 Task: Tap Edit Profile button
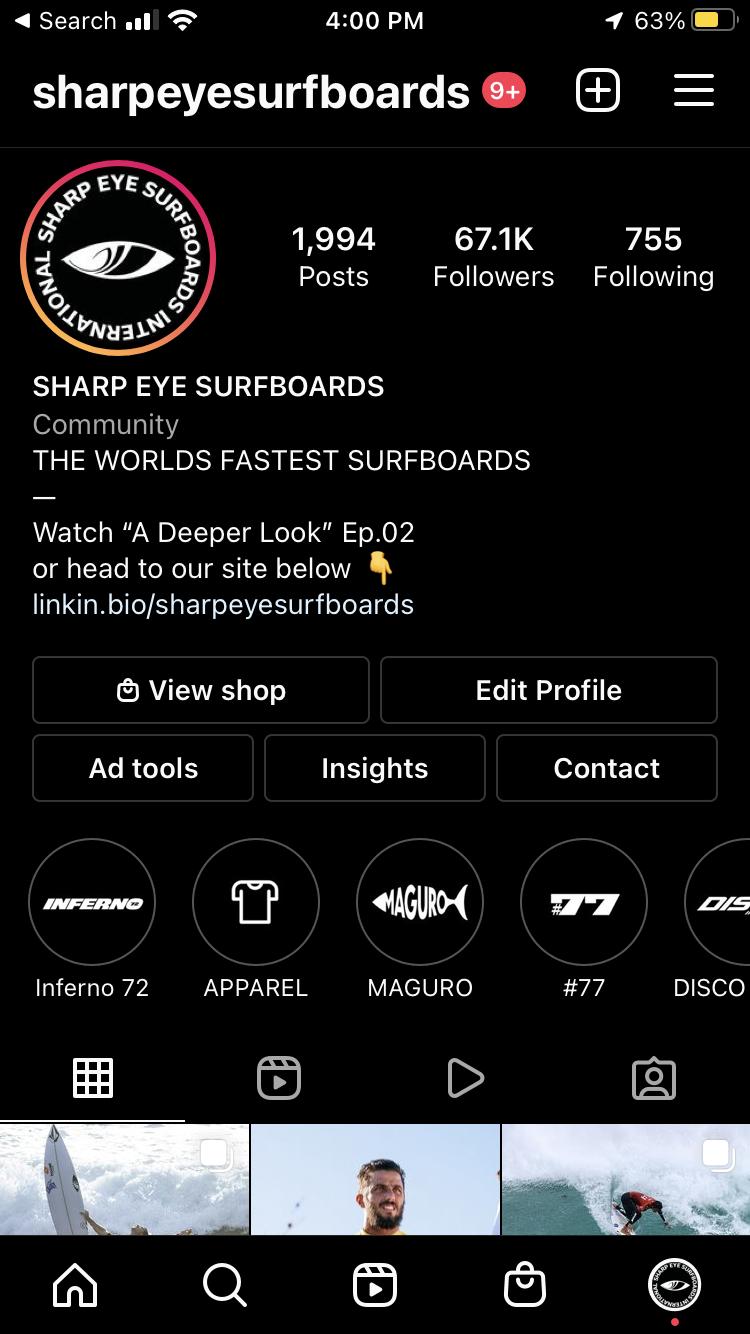point(548,690)
